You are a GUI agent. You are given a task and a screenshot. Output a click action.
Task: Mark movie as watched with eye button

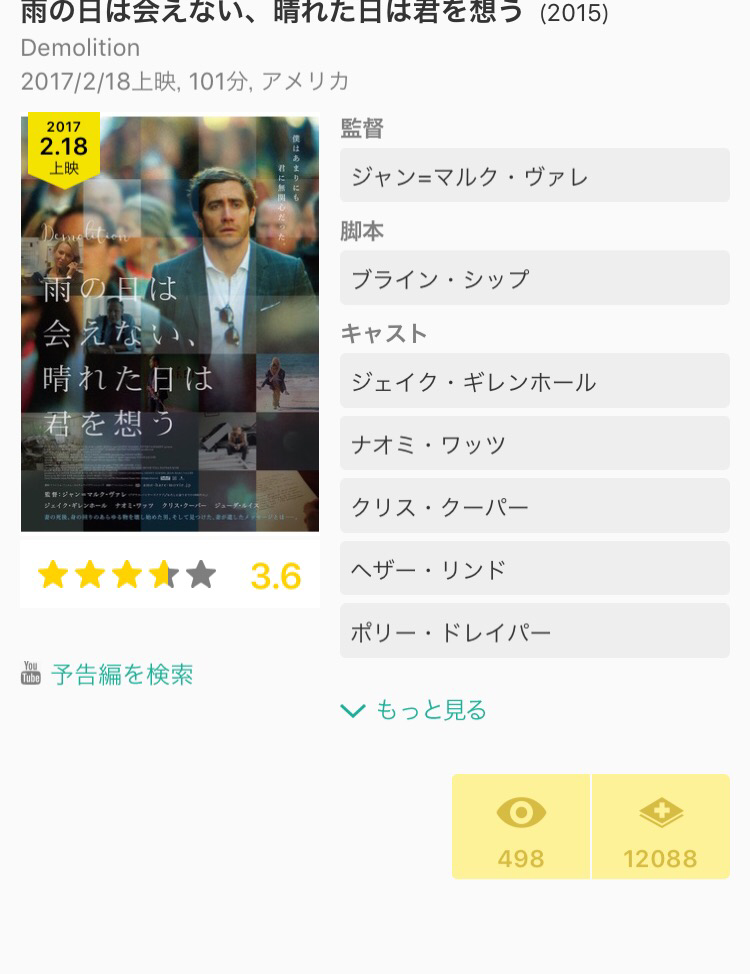click(521, 827)
